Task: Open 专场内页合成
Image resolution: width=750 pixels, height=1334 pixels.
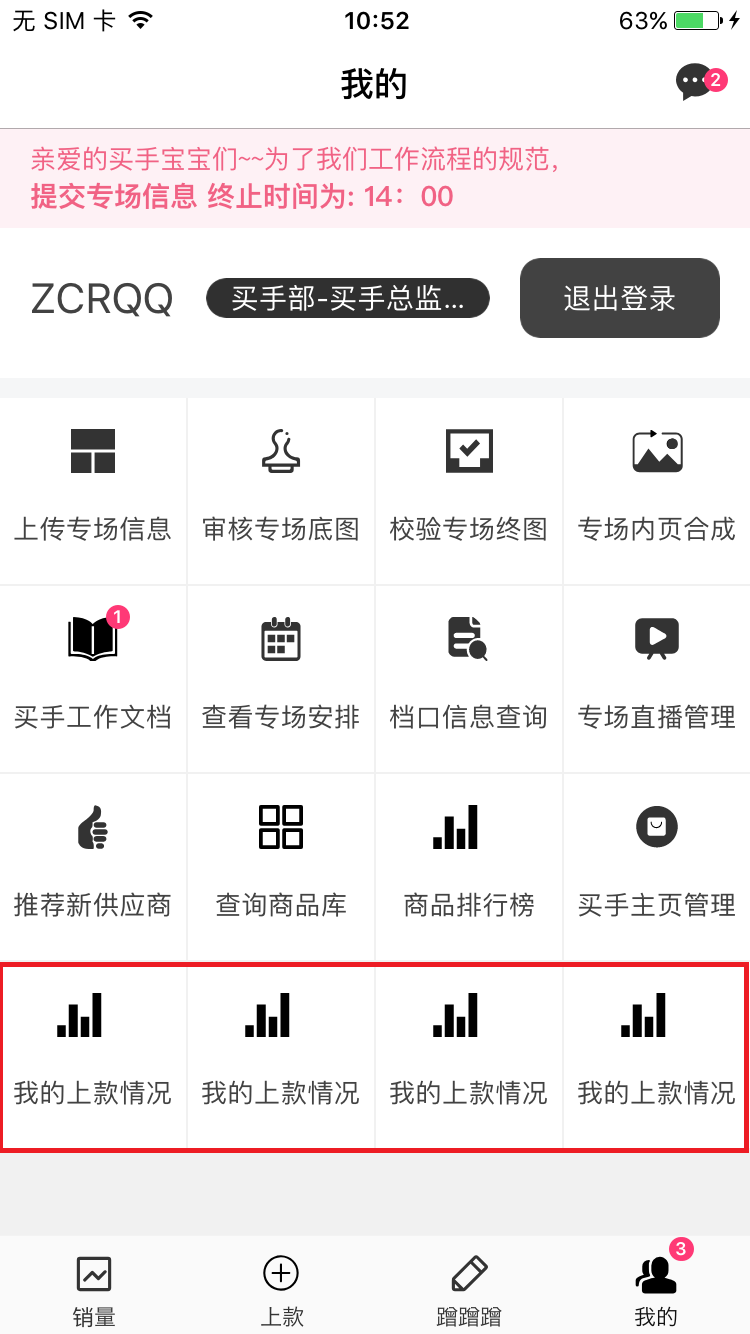Action: [x=657, y=491]
